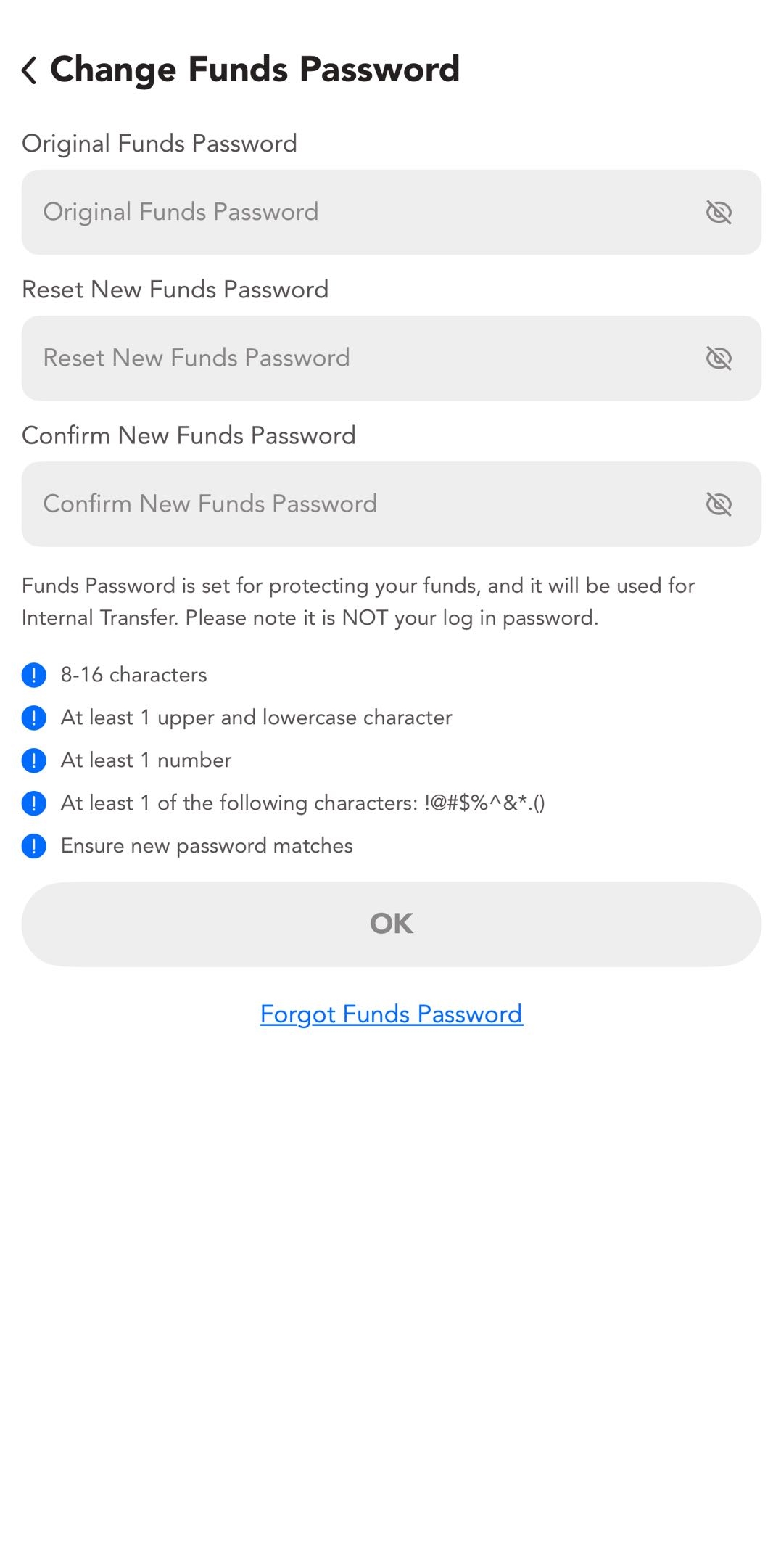Screen dimensions: 781x1568
Task: Go back from Change Funds Password
Action: point(29,70)
